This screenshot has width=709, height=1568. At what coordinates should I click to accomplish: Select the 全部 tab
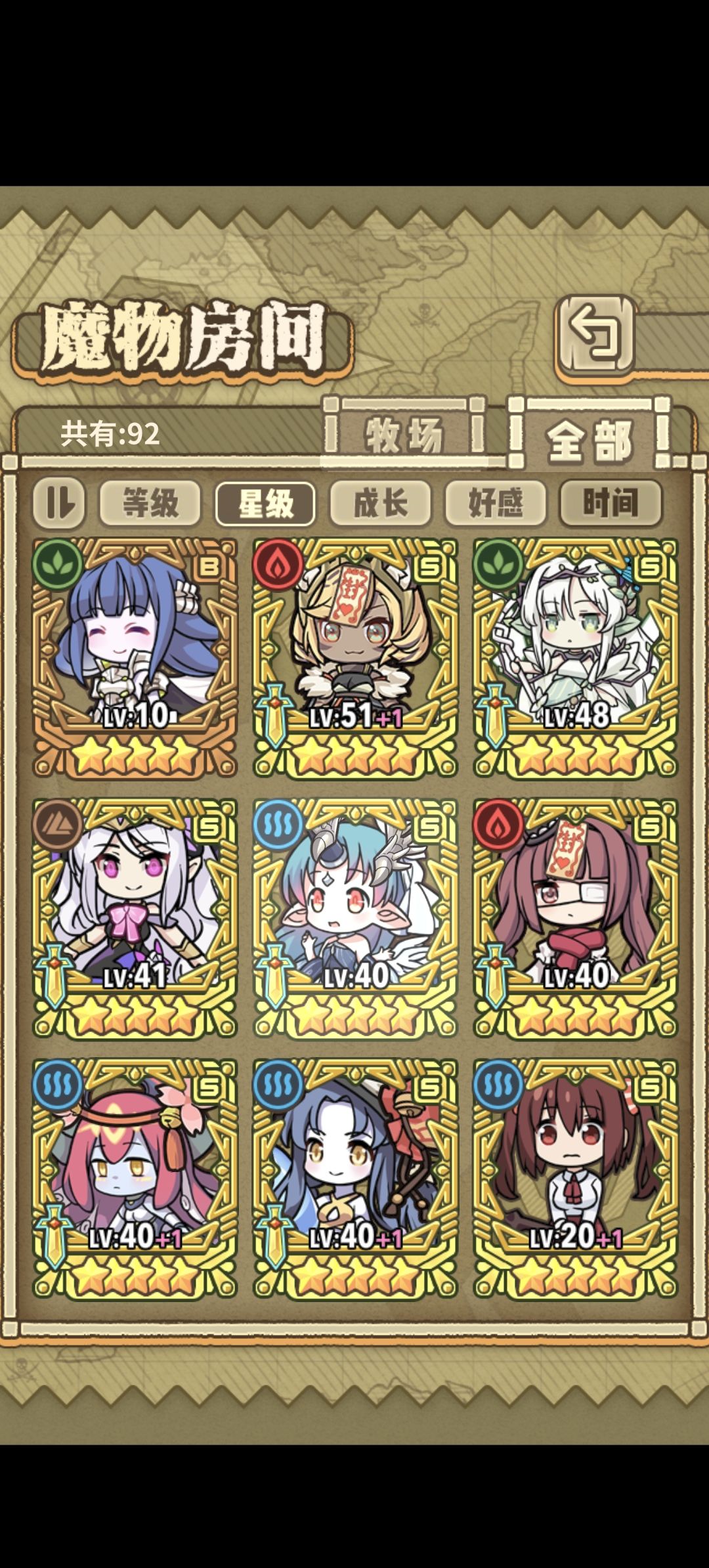point(590,435)
